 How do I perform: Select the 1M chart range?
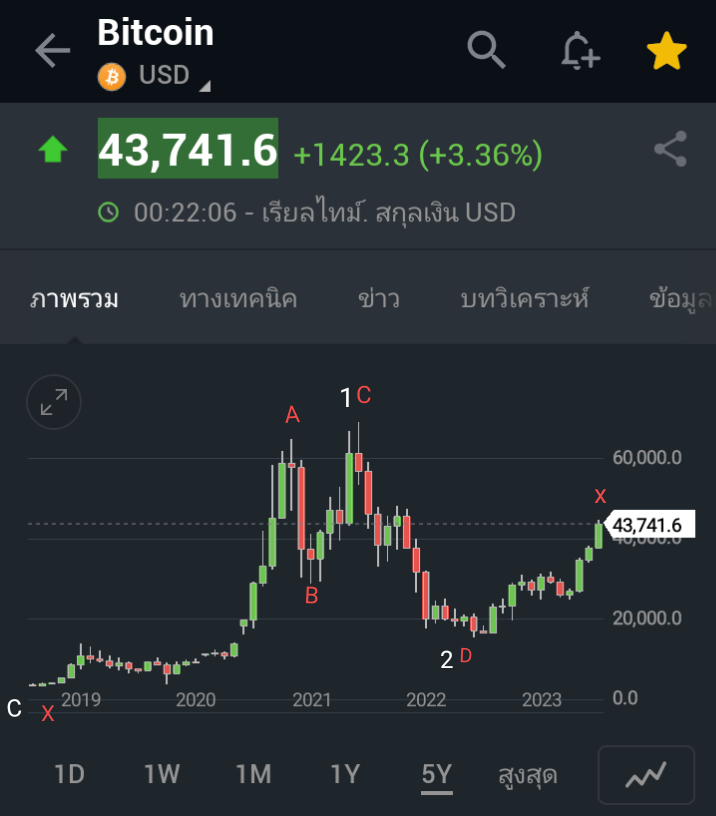253,774
